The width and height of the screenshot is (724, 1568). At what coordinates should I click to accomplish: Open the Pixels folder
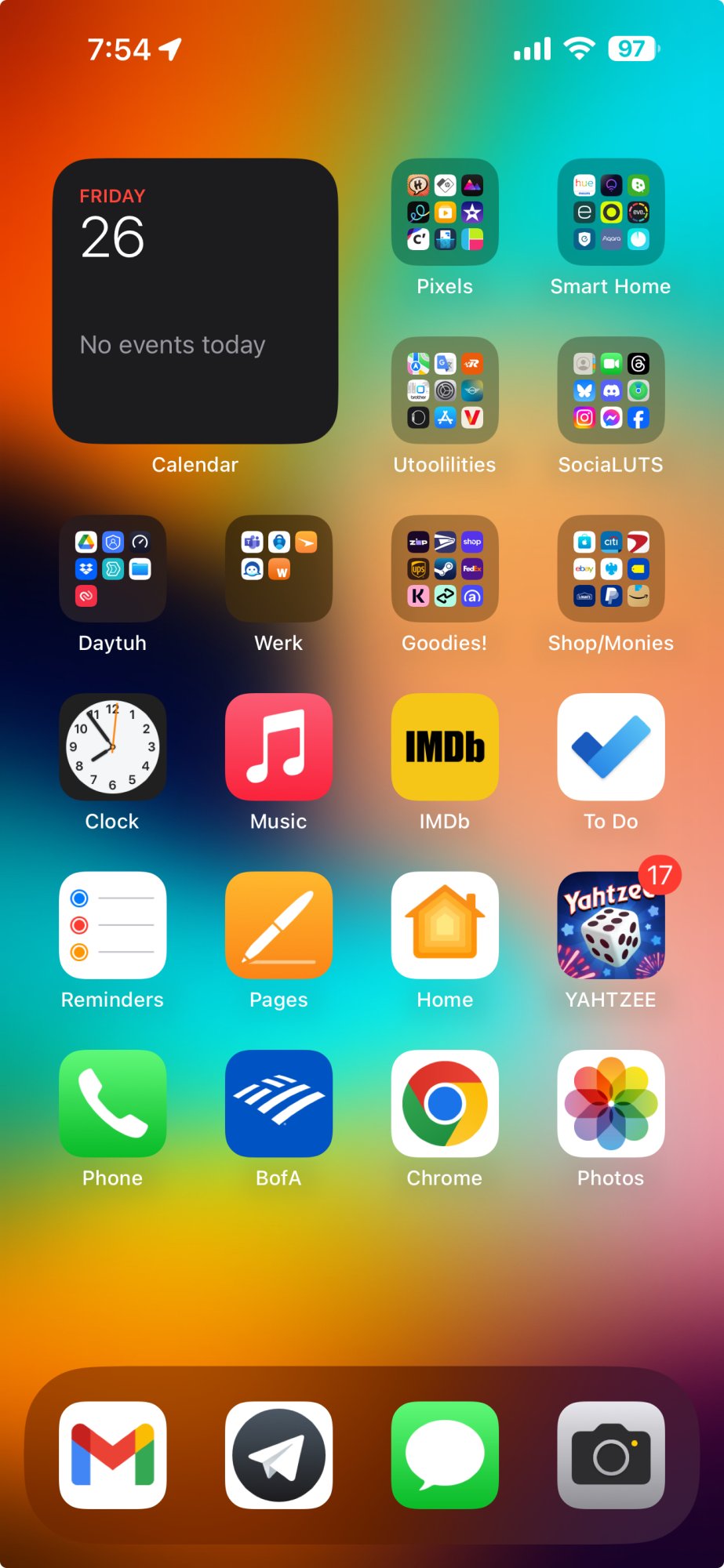pyautogui.click(x=445, y=212)
